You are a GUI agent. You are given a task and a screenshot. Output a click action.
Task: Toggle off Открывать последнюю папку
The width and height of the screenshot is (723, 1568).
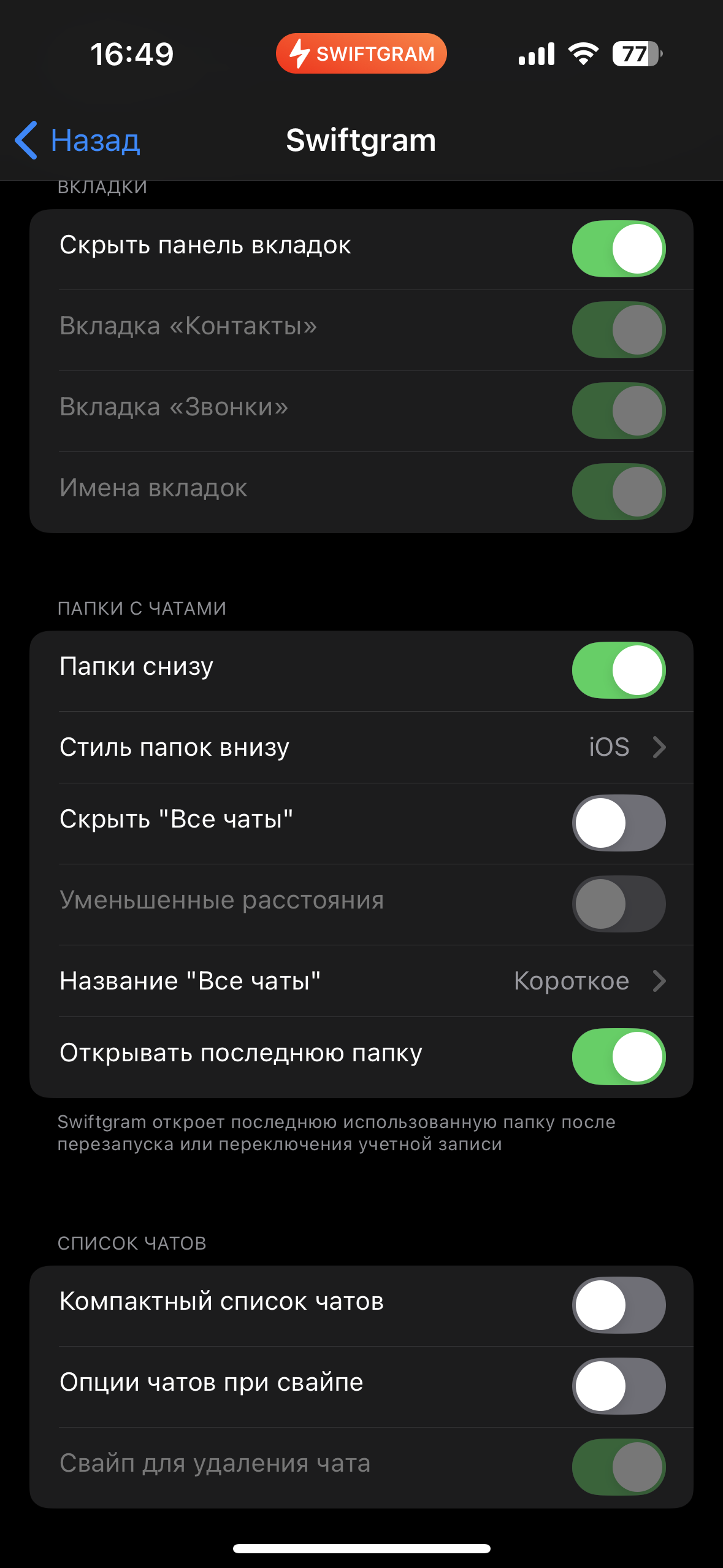pyautogui.click(x=619, y=1056)
